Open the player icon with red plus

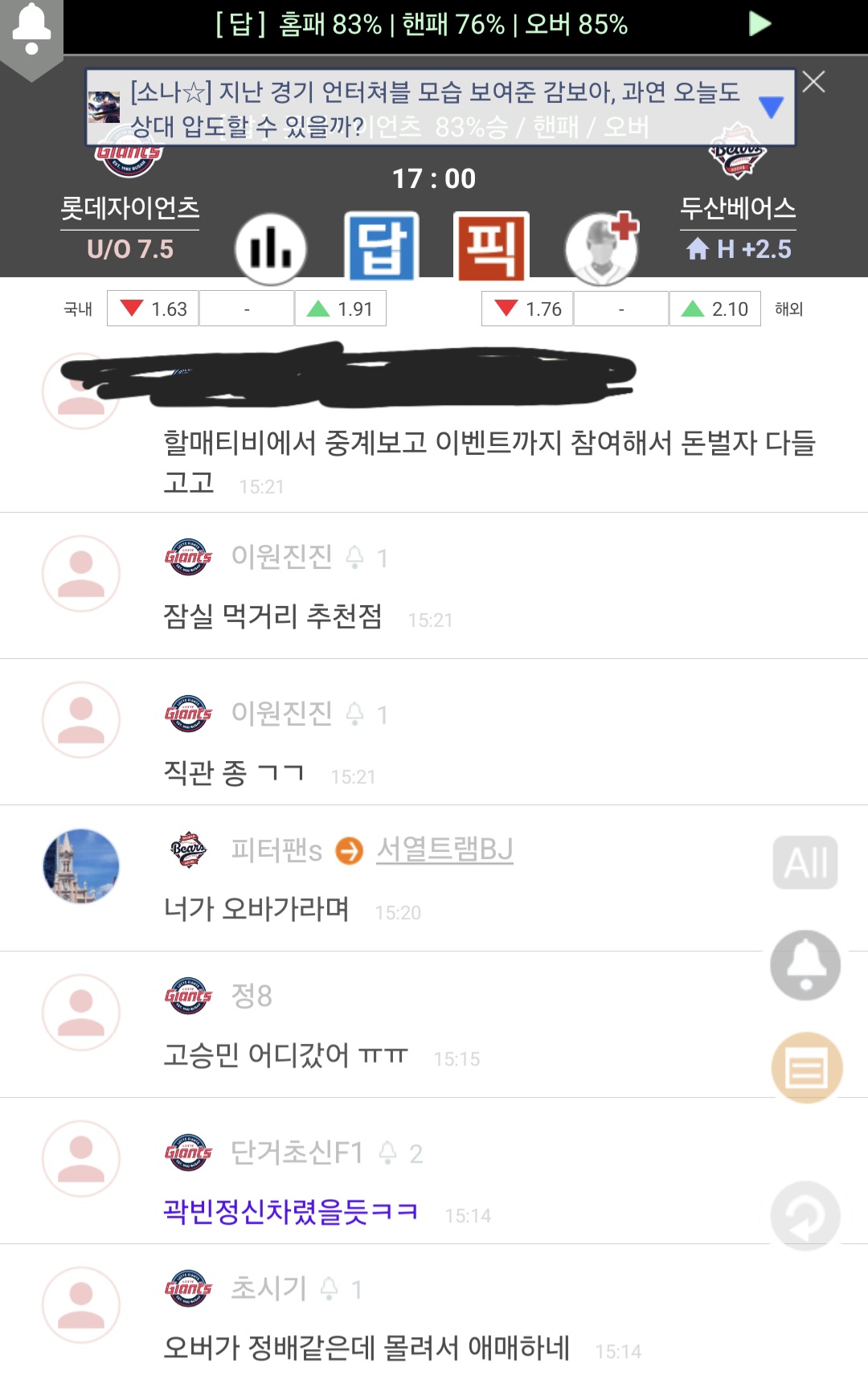coord(602,249)
